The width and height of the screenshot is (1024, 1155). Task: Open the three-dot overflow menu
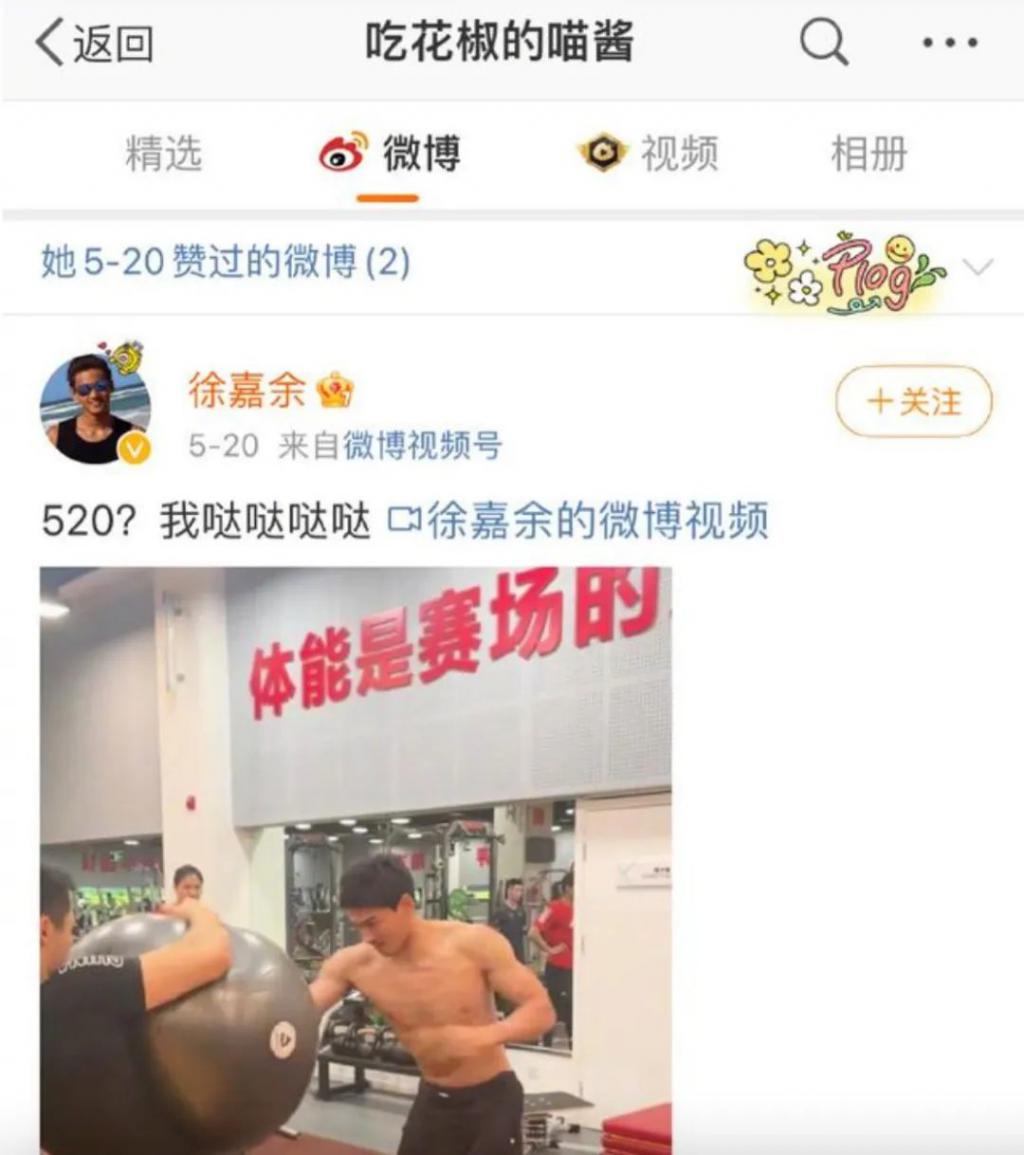click(949, 44)
